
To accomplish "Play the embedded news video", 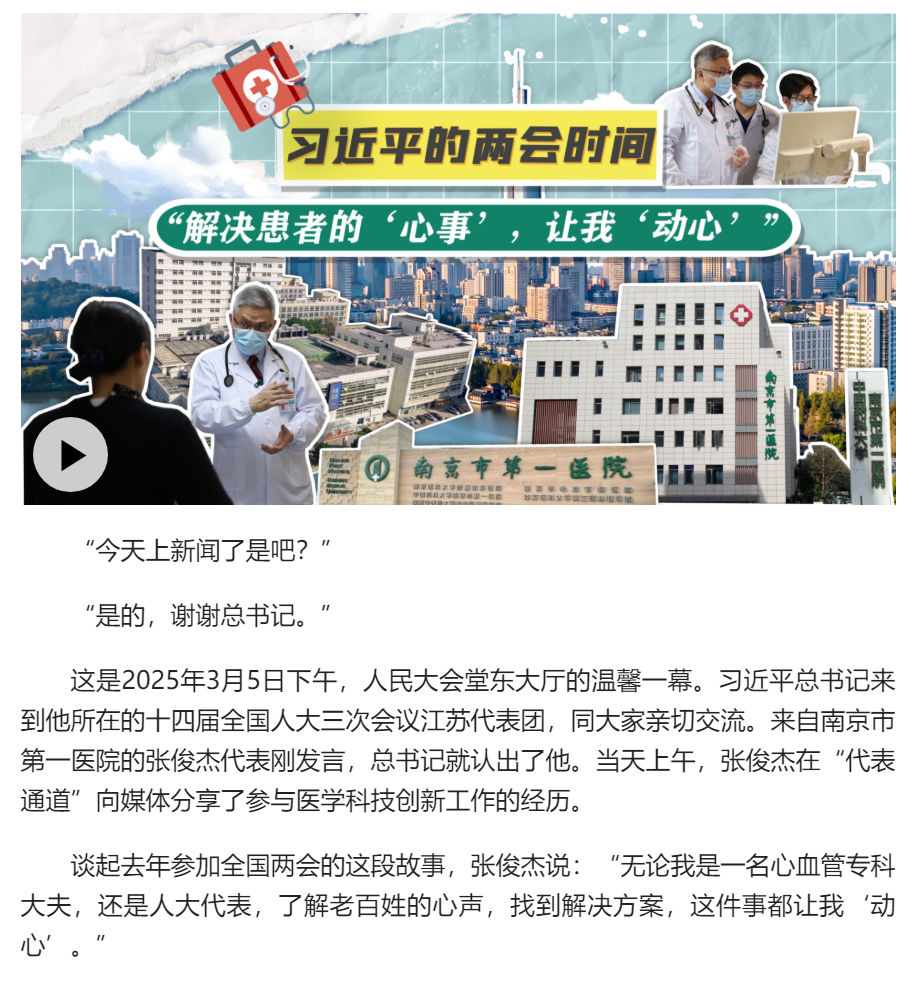I will pos(70,454).
